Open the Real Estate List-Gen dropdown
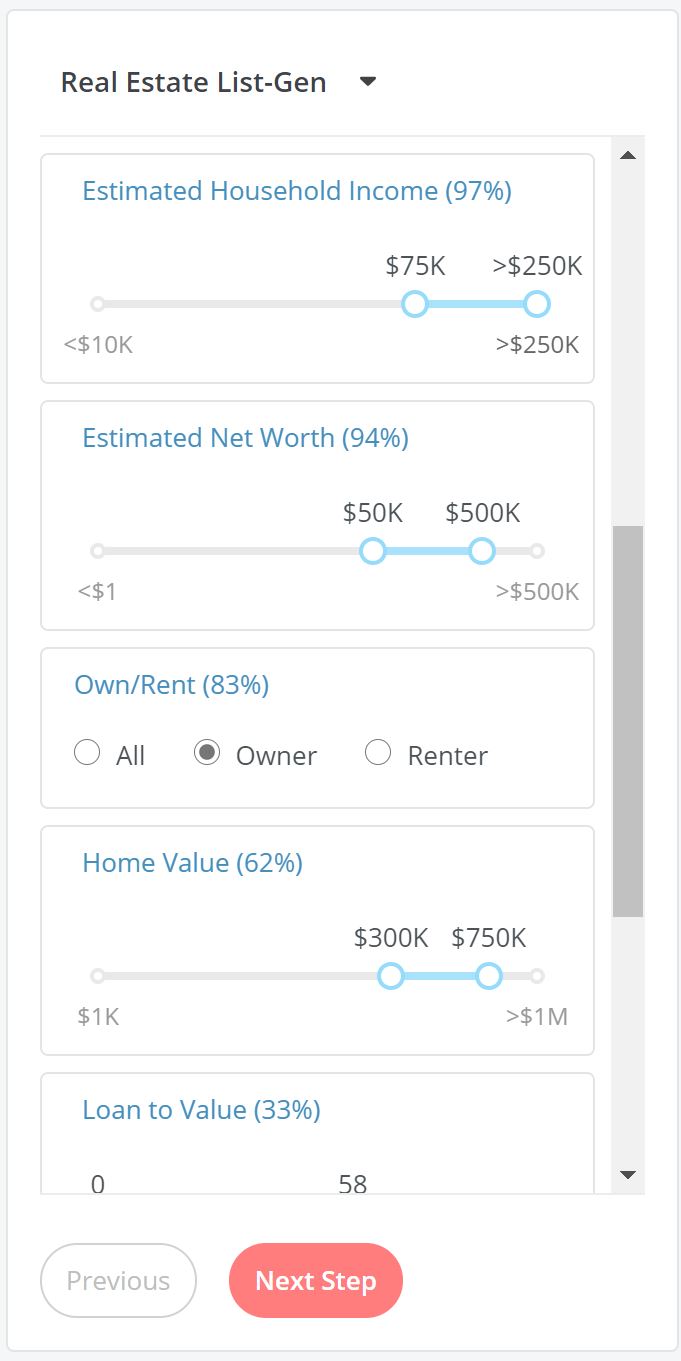This screenshot has width=681, height=1361. point(367,82)
